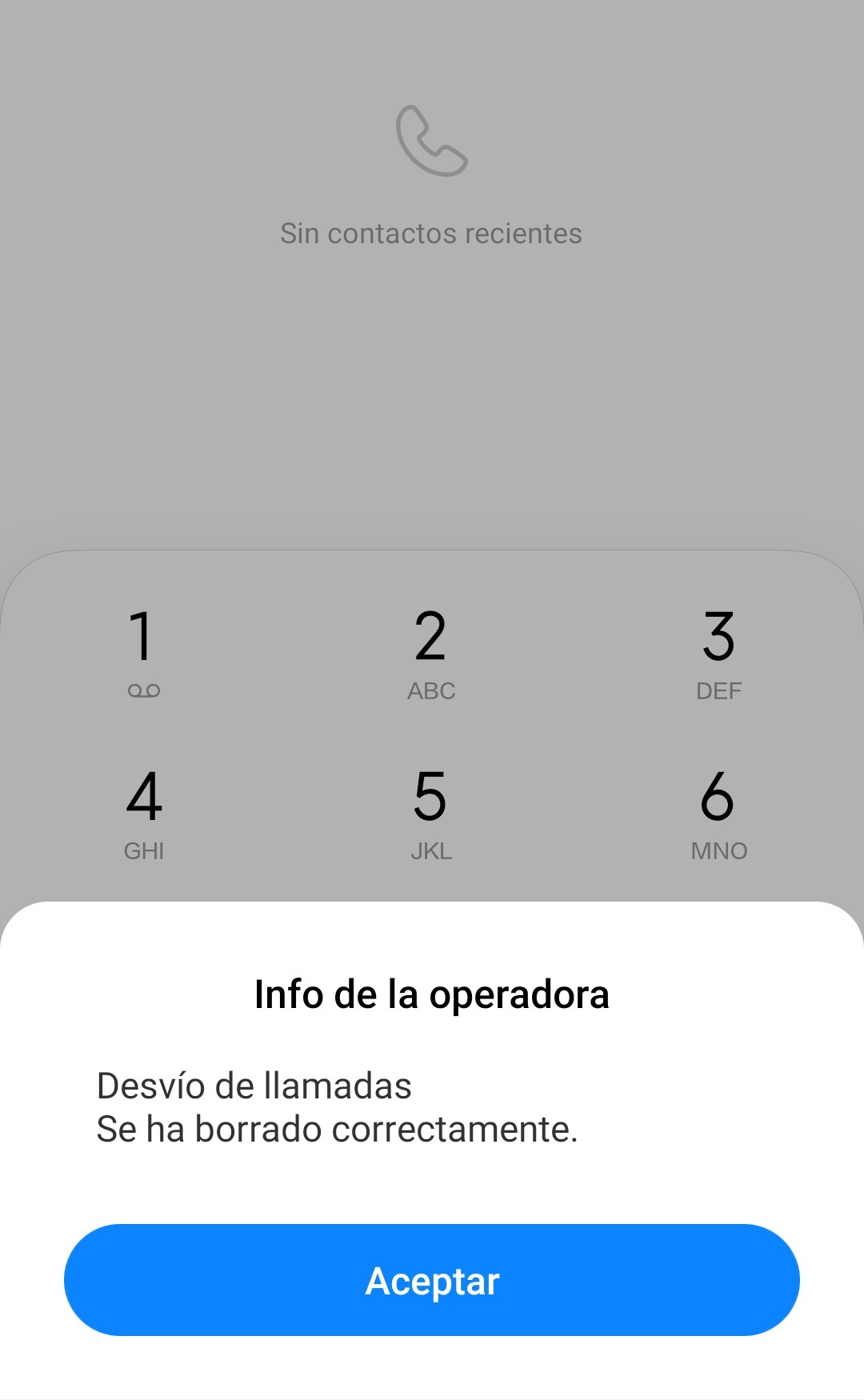Tap the MNO label below number 6
864x1400 pixels.
click(719, 851)
